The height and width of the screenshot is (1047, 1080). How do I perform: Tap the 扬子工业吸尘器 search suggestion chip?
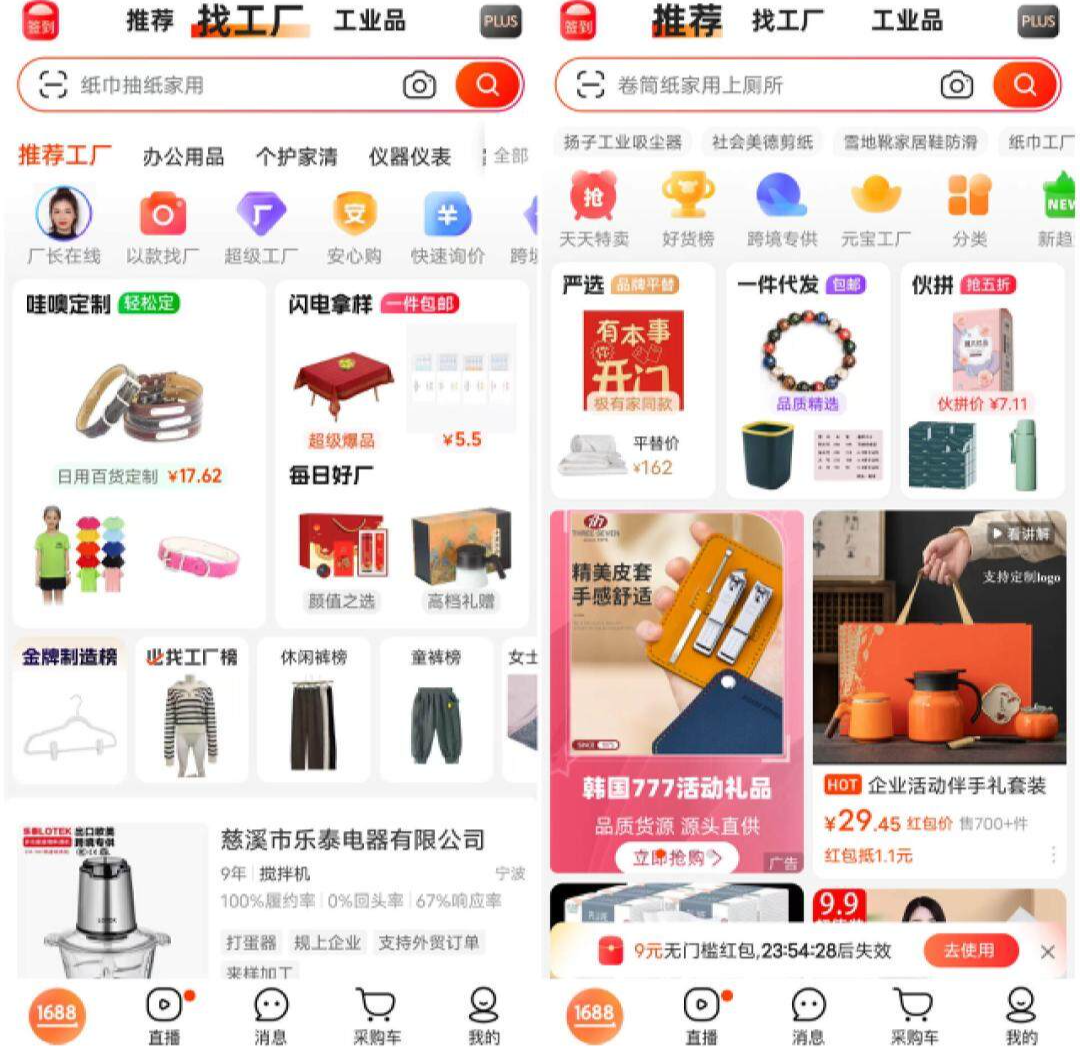[622, 142]
